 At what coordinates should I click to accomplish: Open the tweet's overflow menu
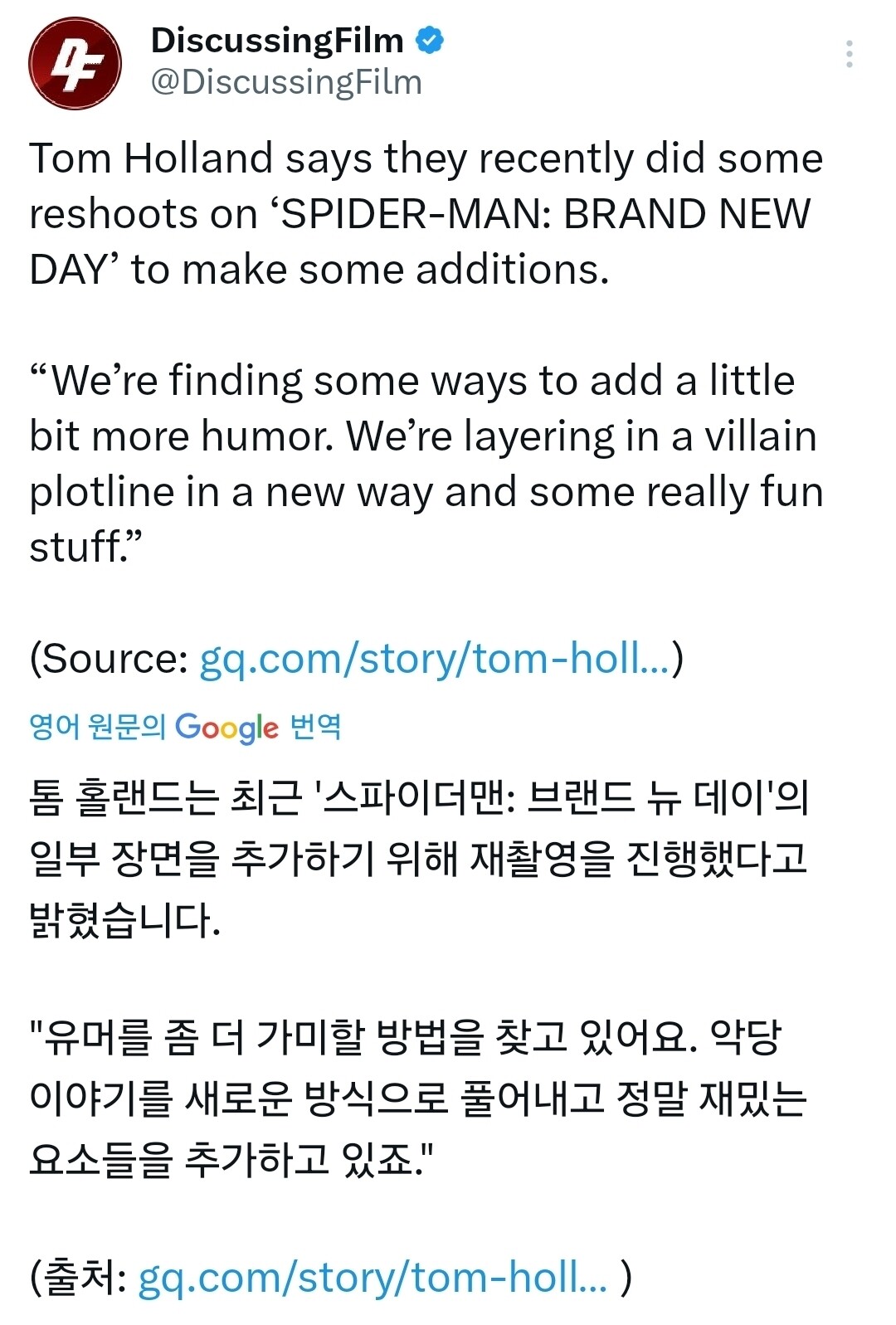point(849,54)
